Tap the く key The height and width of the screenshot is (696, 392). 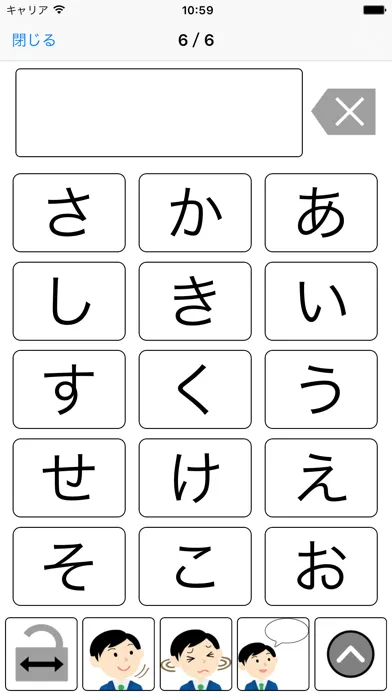pos(195,390)
